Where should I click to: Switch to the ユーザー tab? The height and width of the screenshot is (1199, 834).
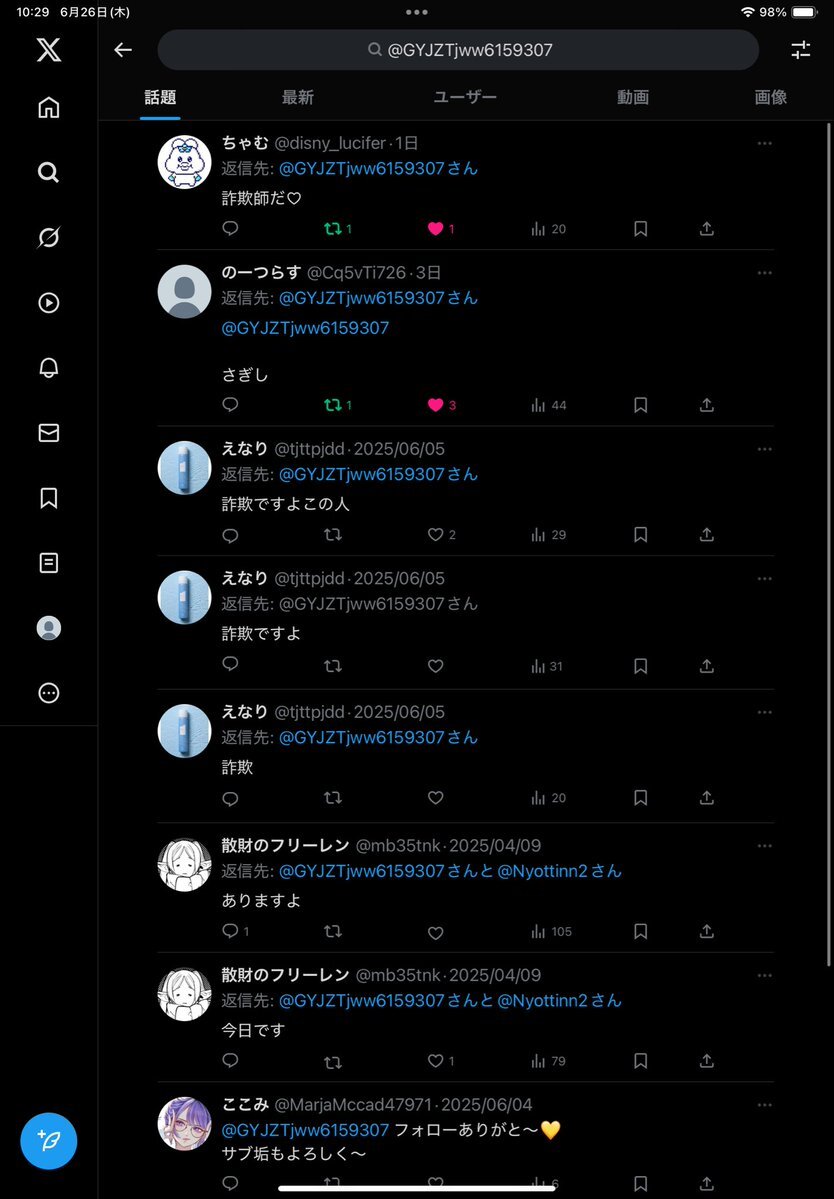[x=465, y=97]
